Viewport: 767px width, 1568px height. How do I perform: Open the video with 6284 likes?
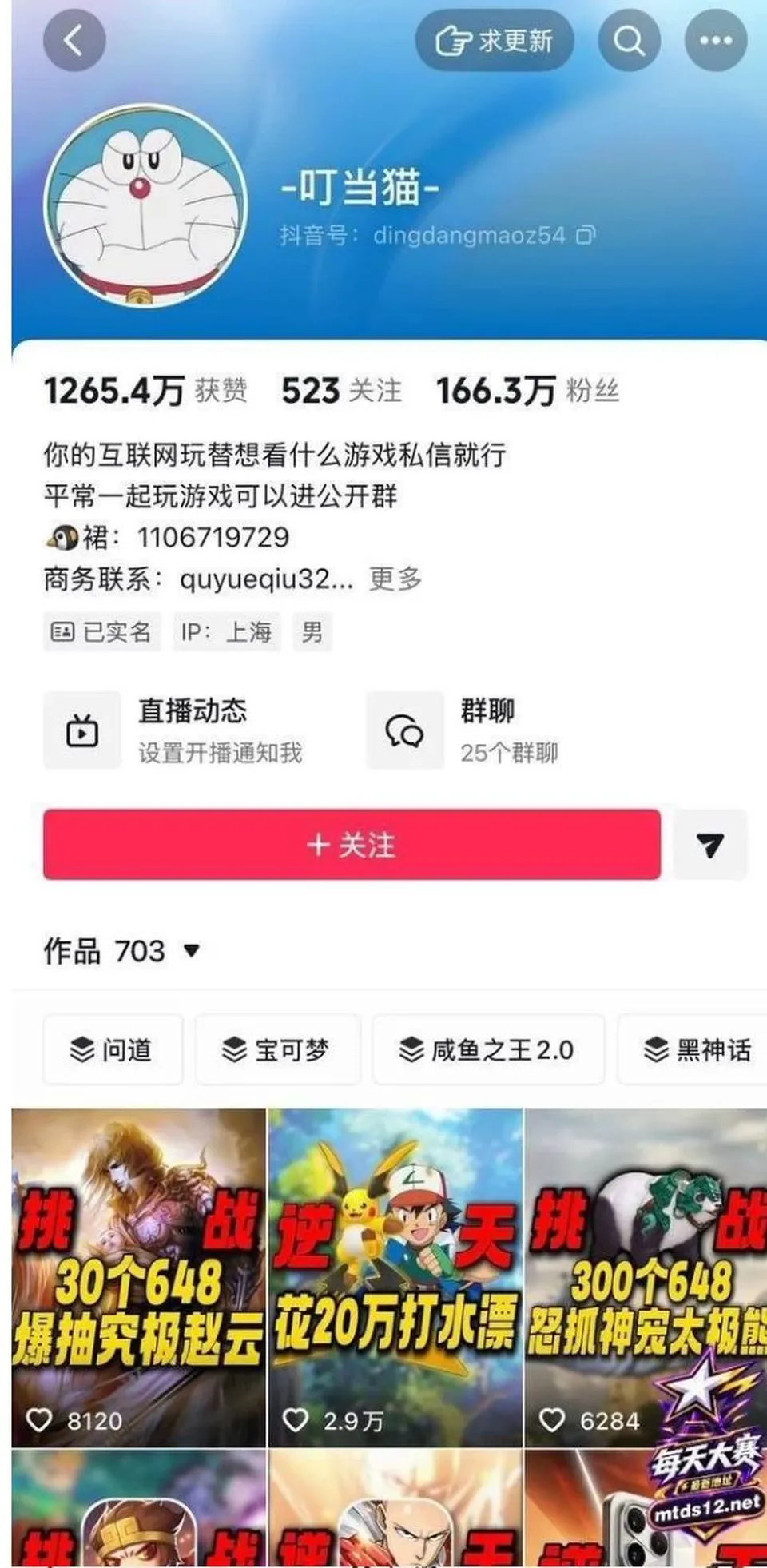click(646, 1278)
